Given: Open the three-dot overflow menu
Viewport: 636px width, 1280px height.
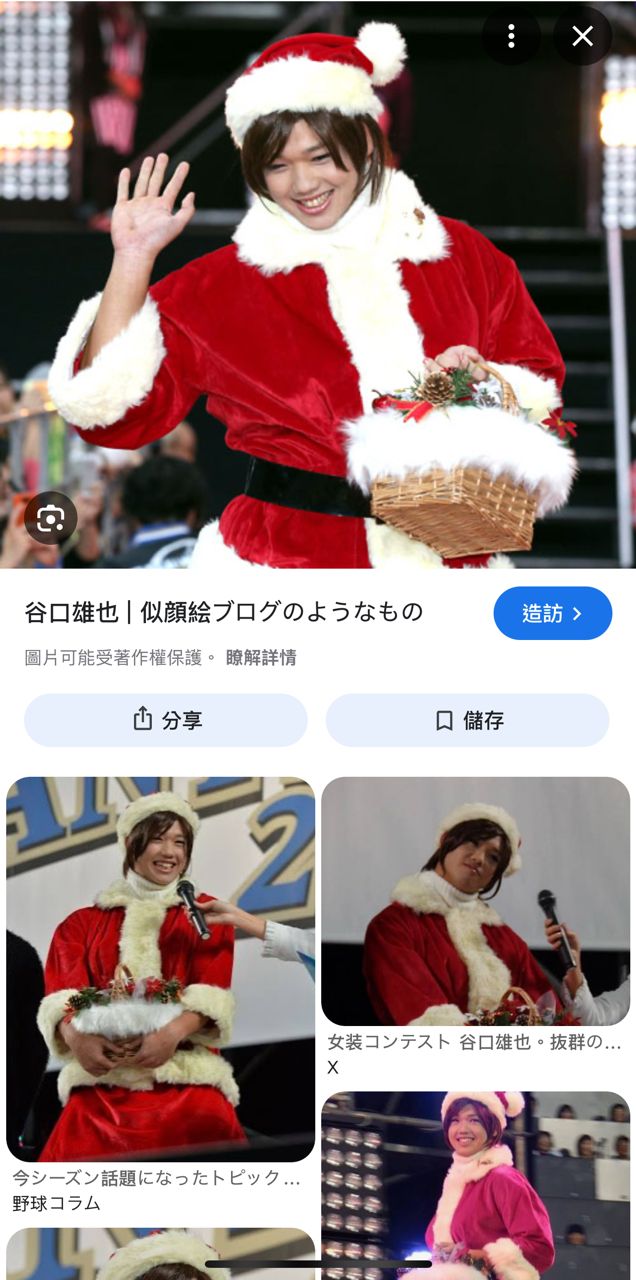Looking at the screenshot, I should click(511, 37).
